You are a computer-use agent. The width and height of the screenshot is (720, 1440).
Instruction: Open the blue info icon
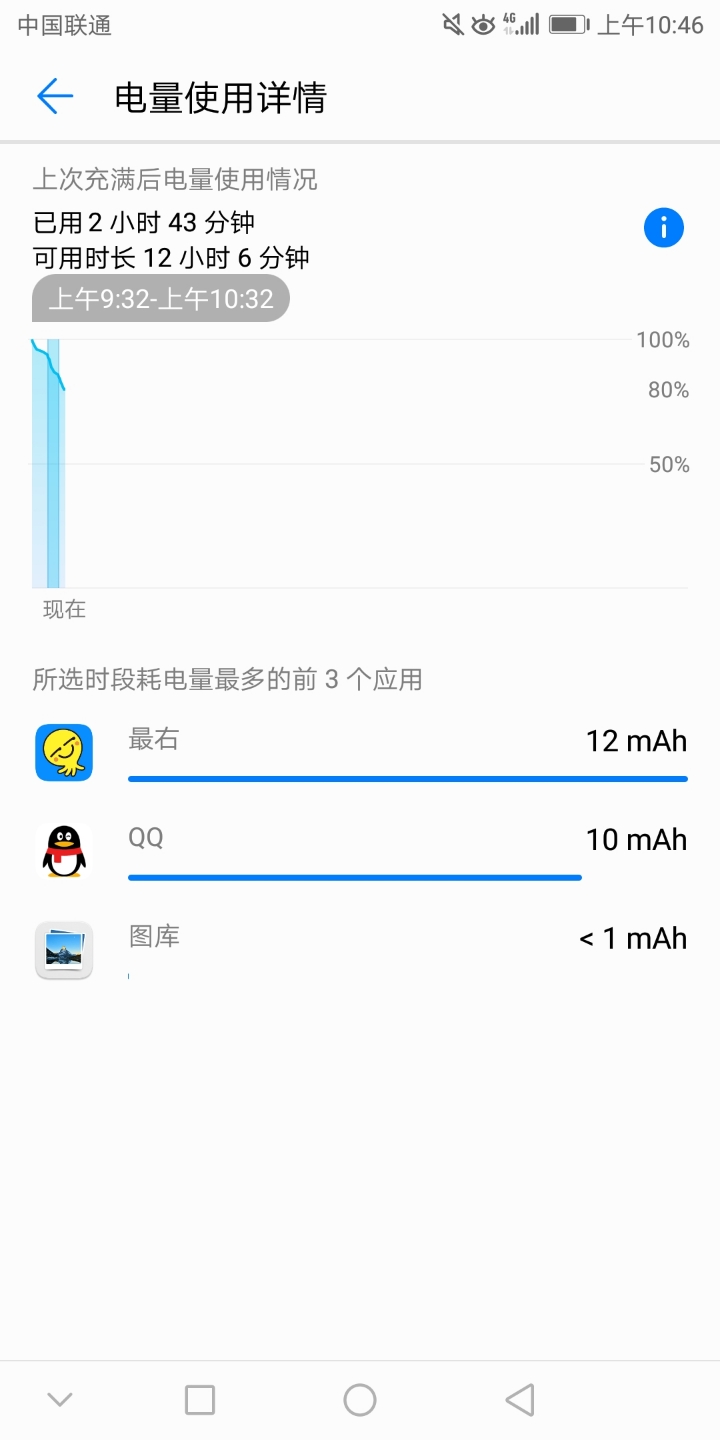click(663, 228)
